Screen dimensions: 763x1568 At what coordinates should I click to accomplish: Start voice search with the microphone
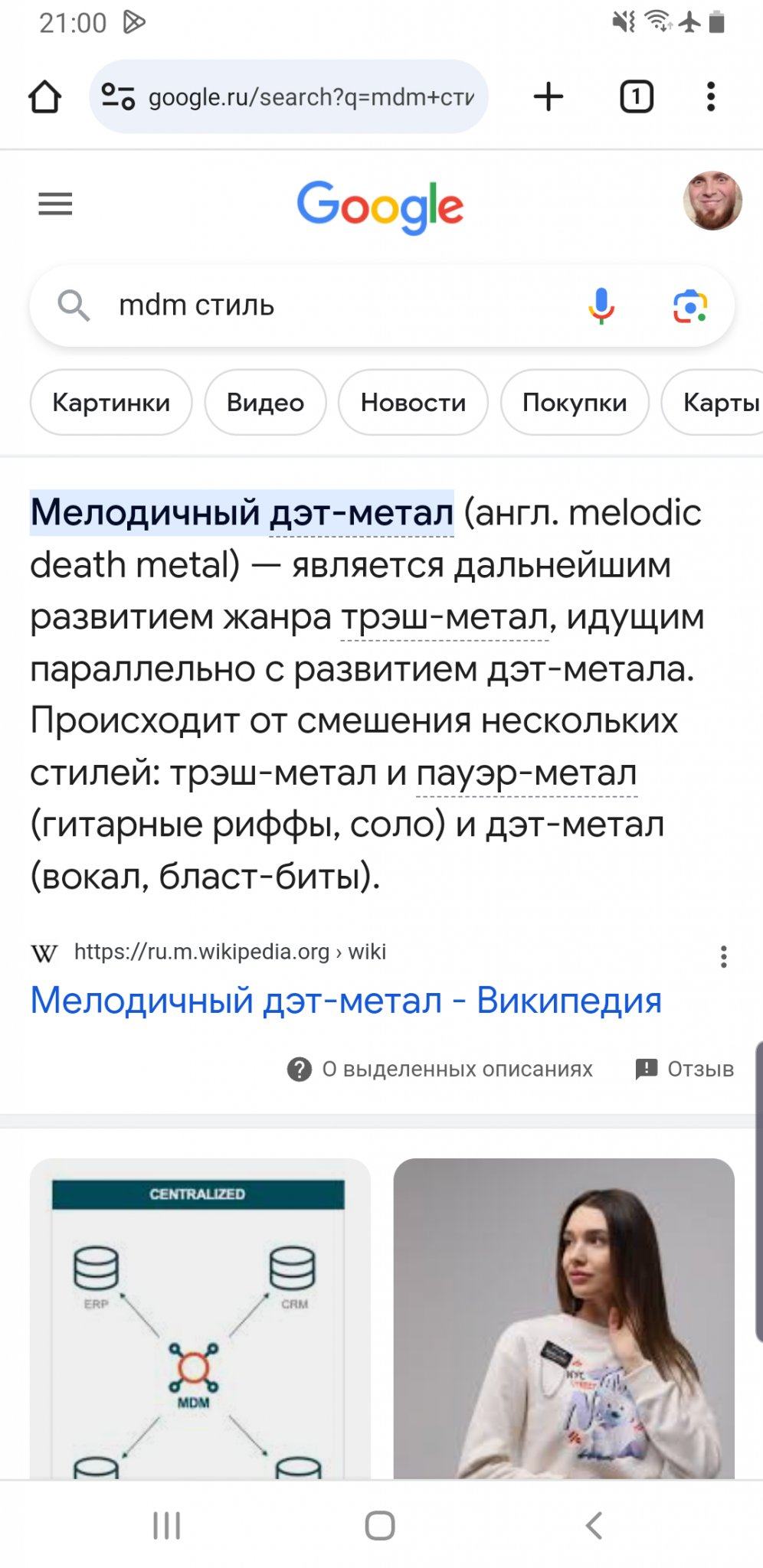pyautogui.click(x=601, y=305)
